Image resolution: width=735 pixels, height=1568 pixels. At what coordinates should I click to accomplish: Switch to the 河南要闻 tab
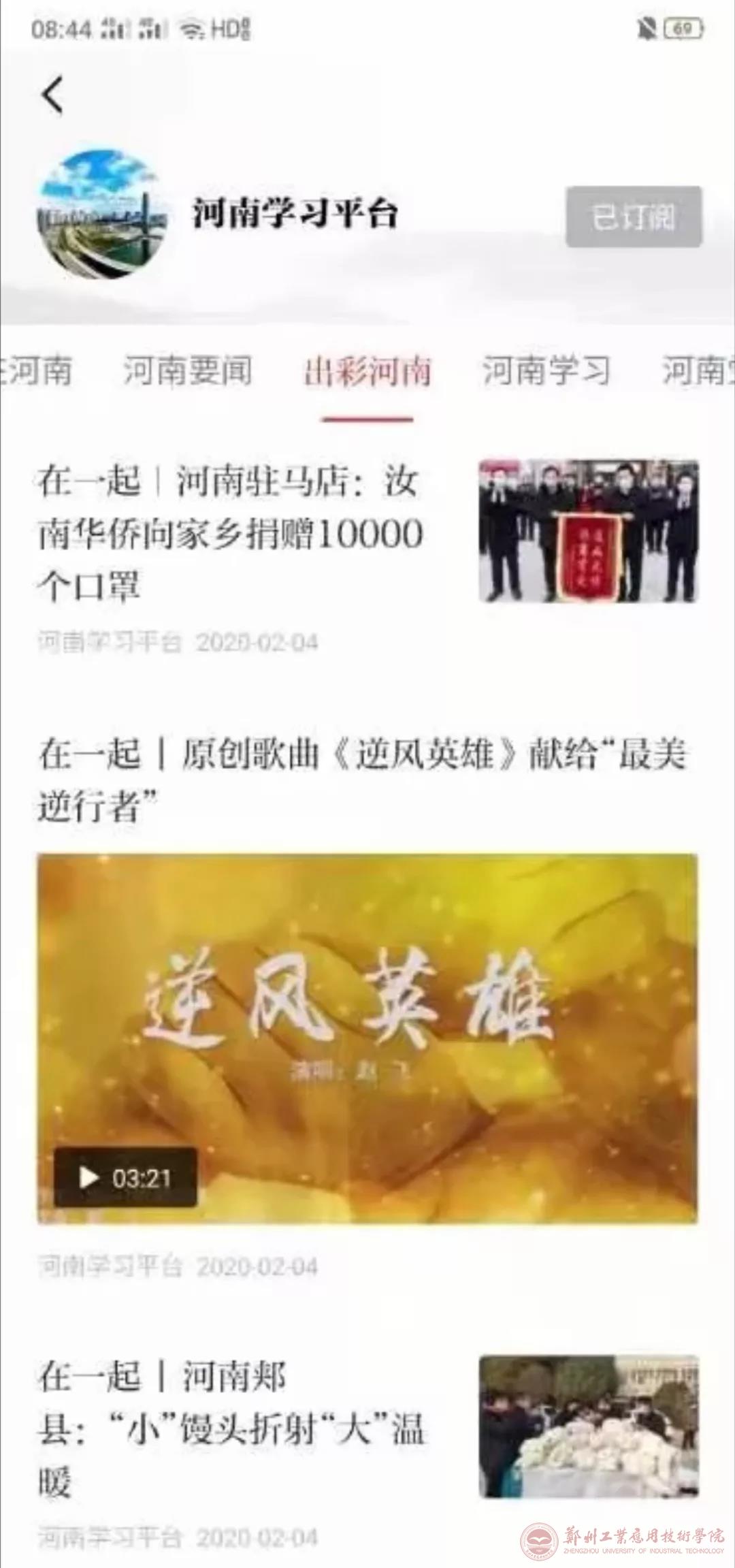point(188,372)
